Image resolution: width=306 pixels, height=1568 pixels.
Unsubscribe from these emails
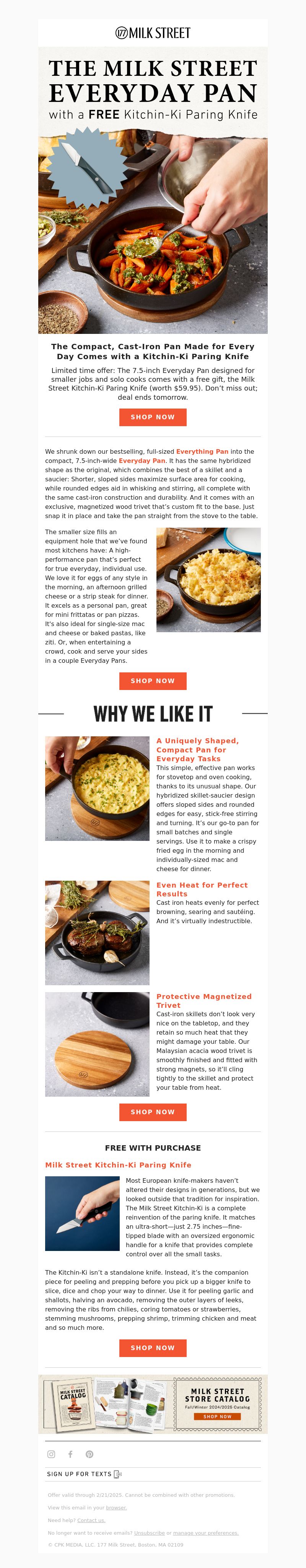pyautogui.click(x=149, y=1533)
